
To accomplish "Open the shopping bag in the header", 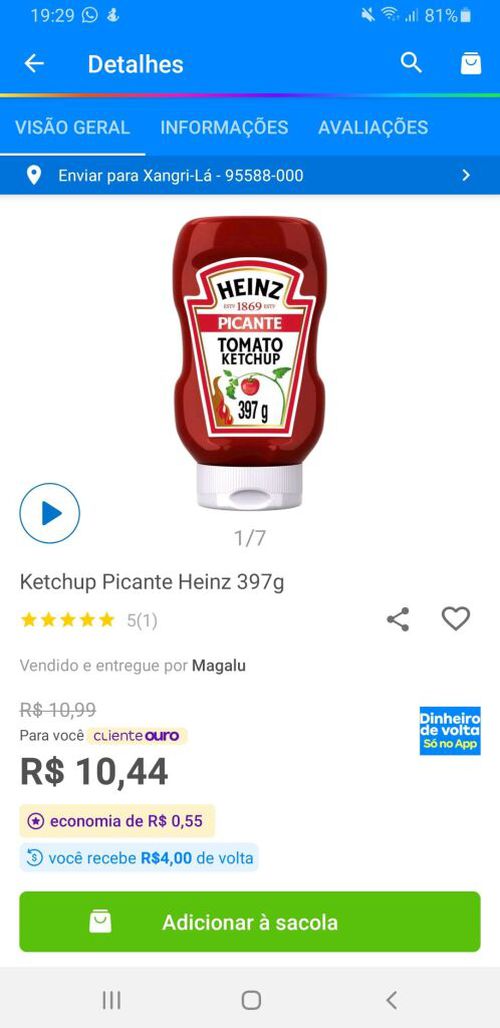I will (x=471, y=64).
